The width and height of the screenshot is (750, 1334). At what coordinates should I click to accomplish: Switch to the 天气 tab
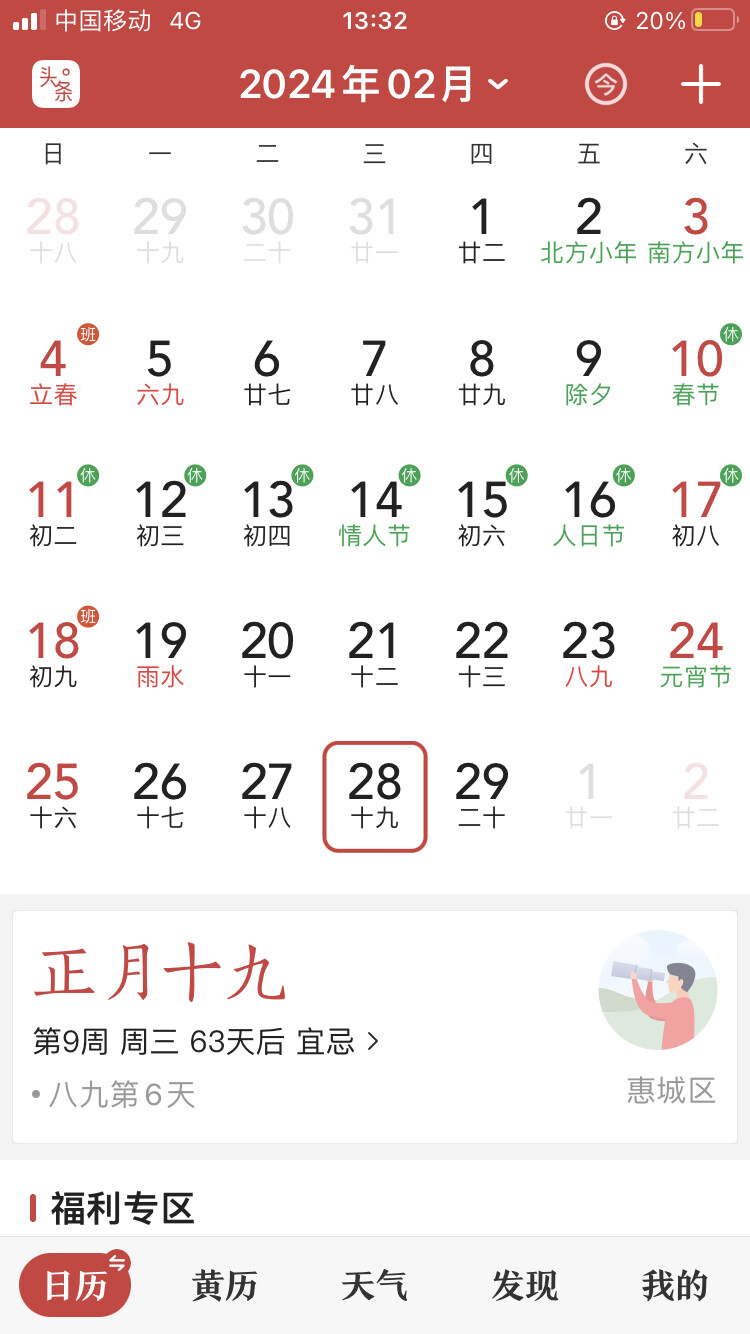coord(374,1285)
